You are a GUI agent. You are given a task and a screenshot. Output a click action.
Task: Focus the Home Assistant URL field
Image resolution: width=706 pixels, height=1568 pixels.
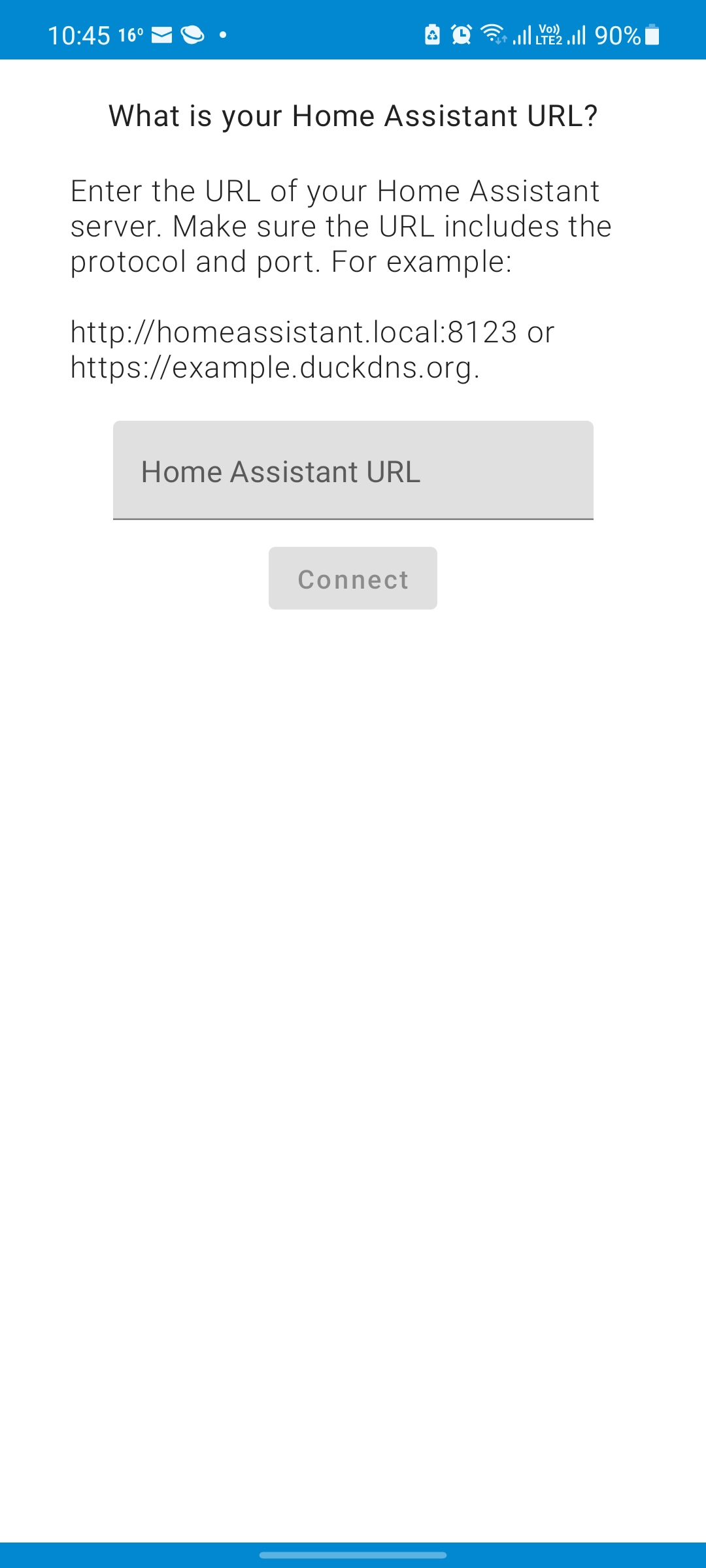pos(353,471)
